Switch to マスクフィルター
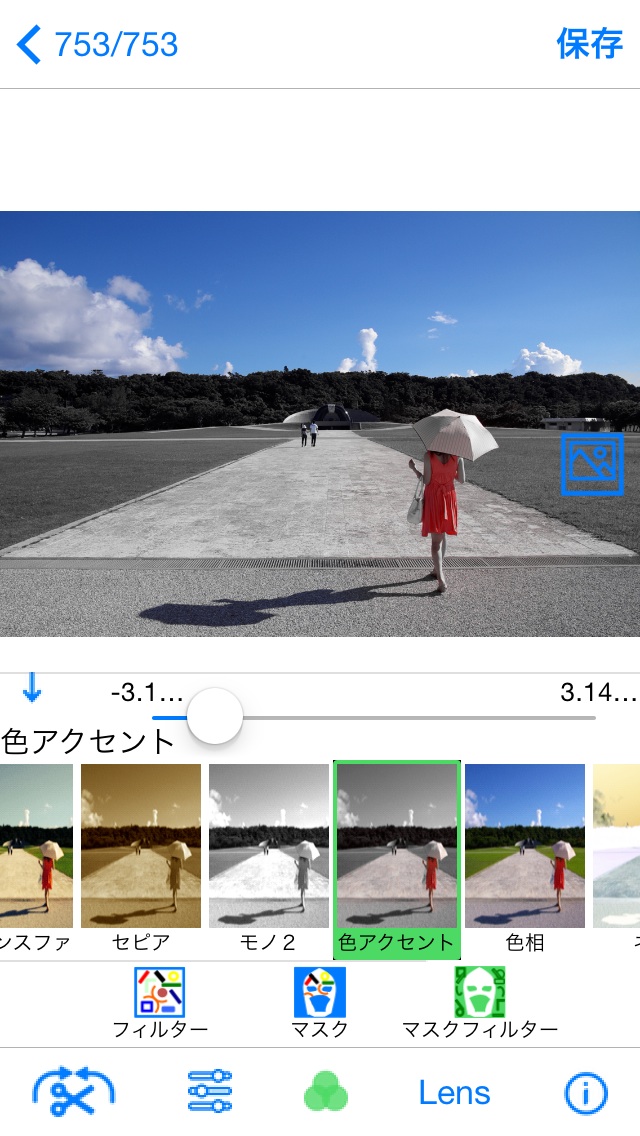Image resolution: width=640 pixels, height=1136 pixels. tap(480, 1003)
